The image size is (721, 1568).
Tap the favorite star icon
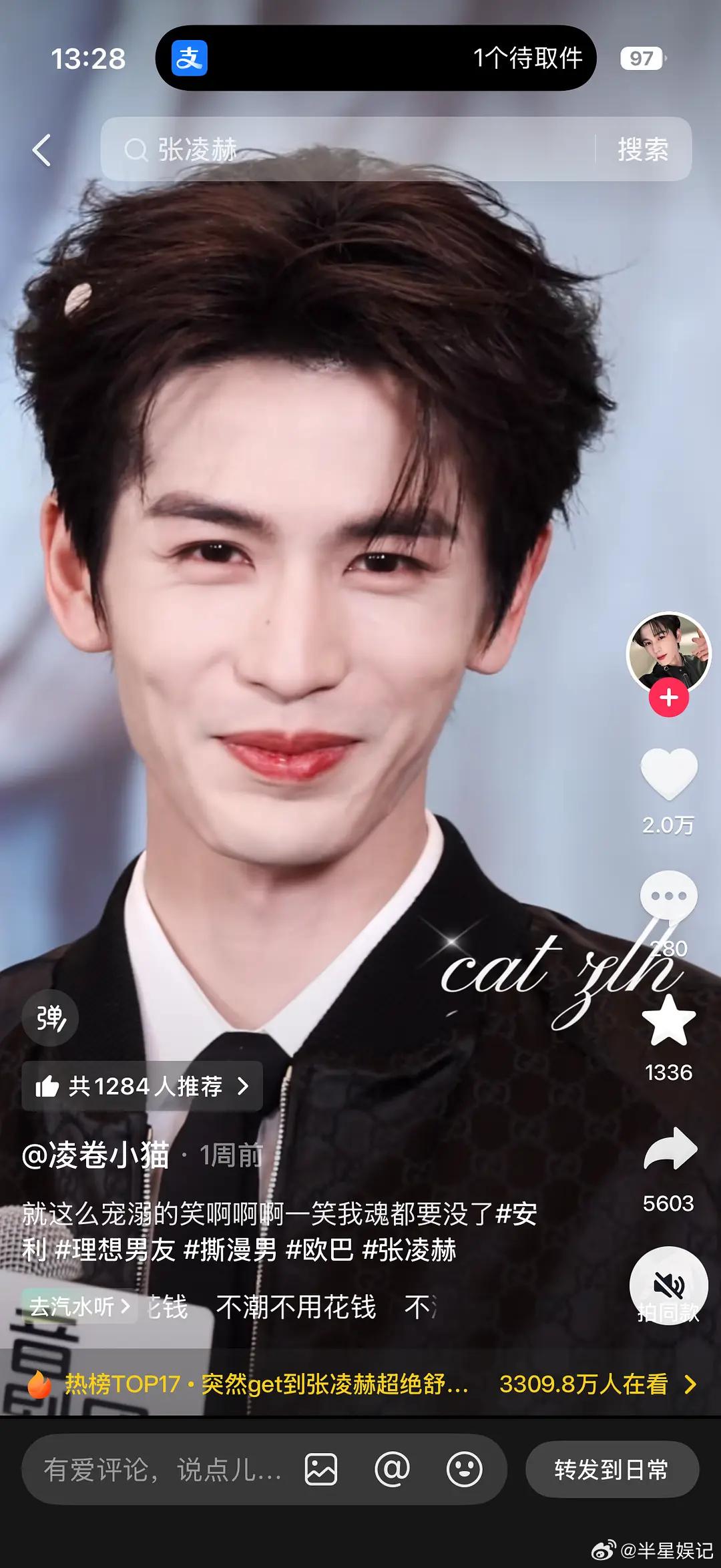point(670,1018)
